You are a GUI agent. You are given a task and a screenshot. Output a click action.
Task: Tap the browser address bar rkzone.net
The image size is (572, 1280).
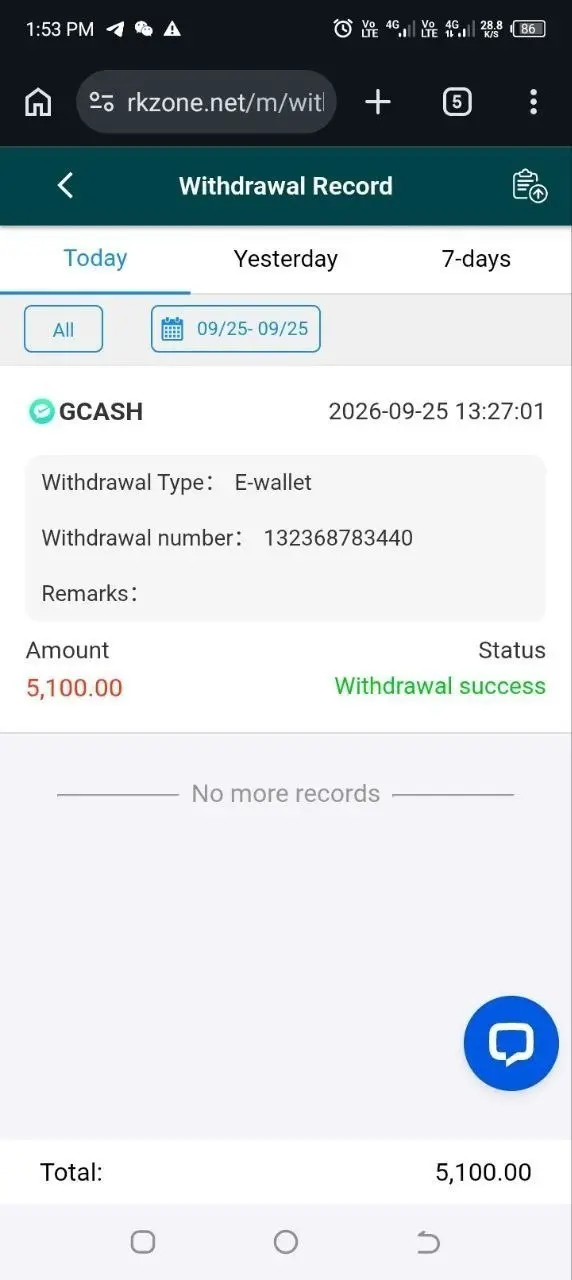pos(206,102)
